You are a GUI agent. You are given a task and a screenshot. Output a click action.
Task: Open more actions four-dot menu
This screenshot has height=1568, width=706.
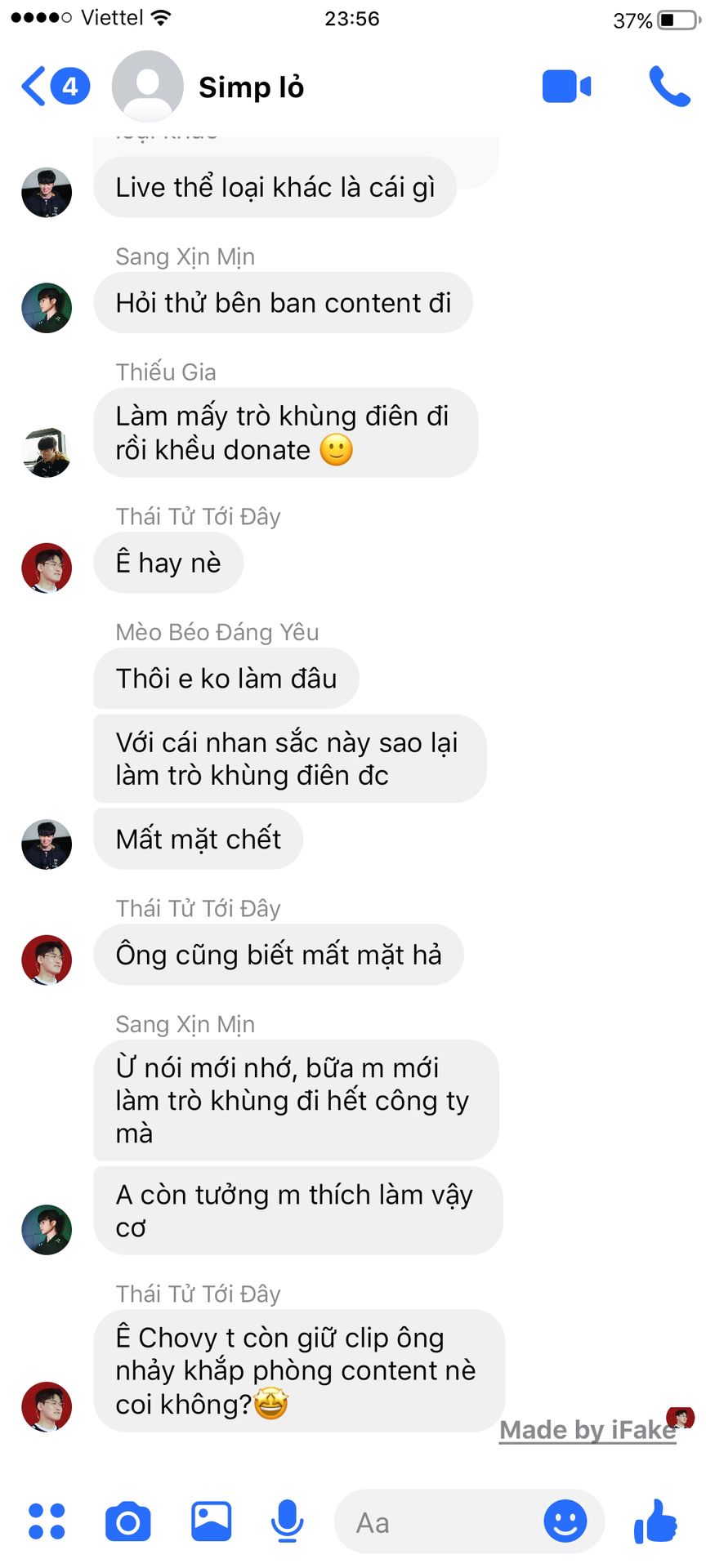47,1521
